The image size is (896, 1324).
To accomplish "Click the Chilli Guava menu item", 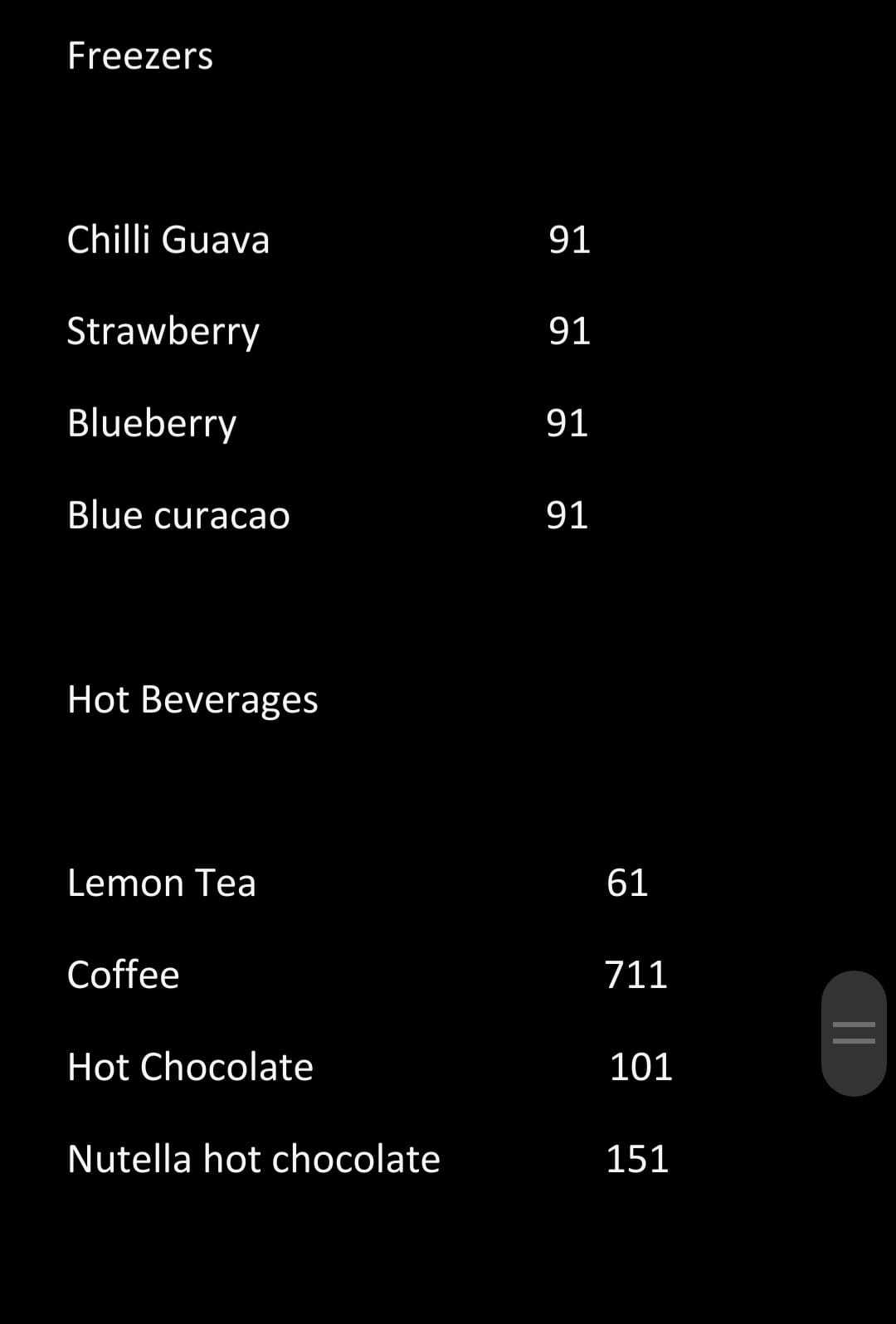I will coord(168,240).
